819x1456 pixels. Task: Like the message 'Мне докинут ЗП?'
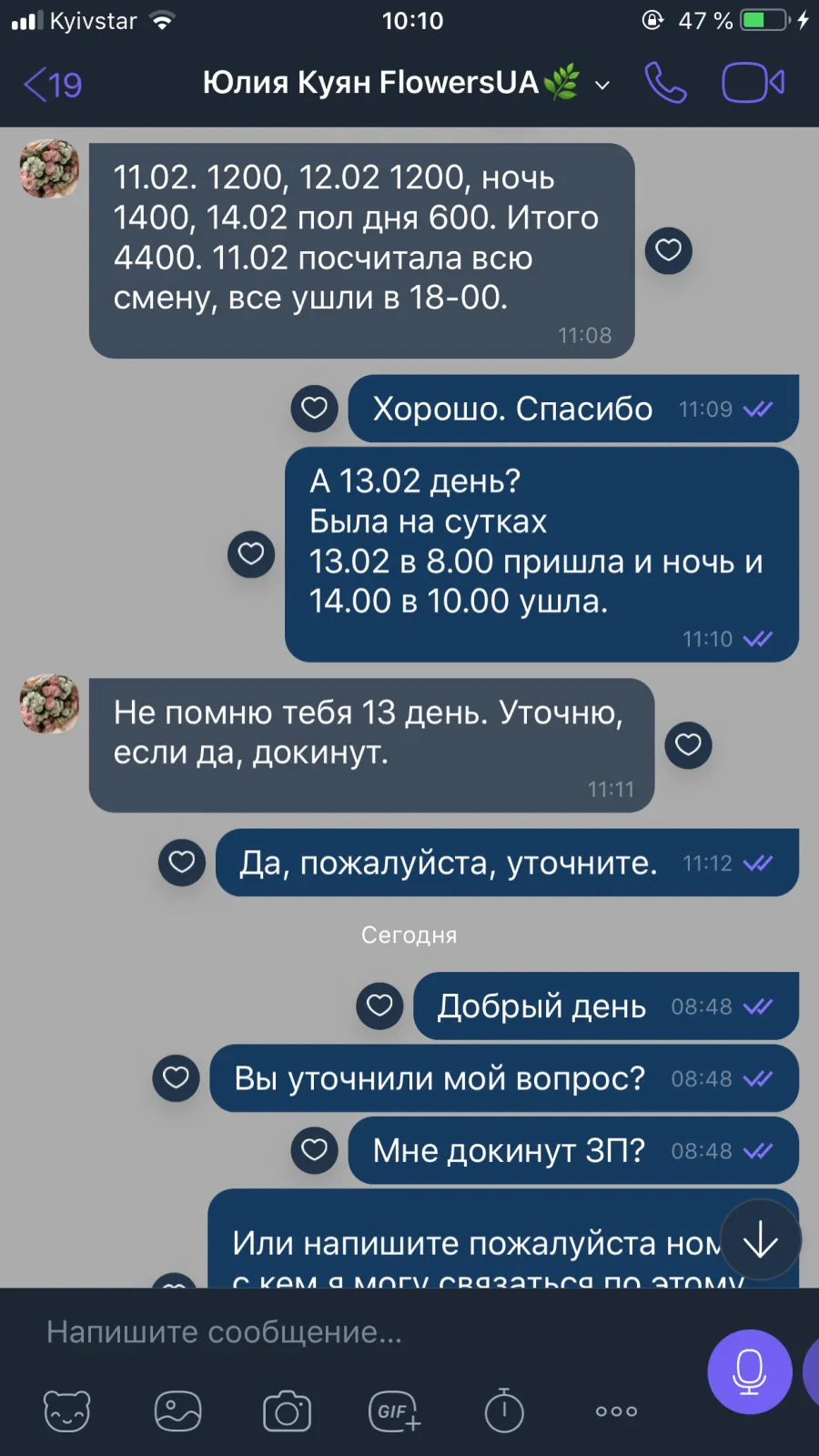pyautogui.click(x=315, y=1150)
